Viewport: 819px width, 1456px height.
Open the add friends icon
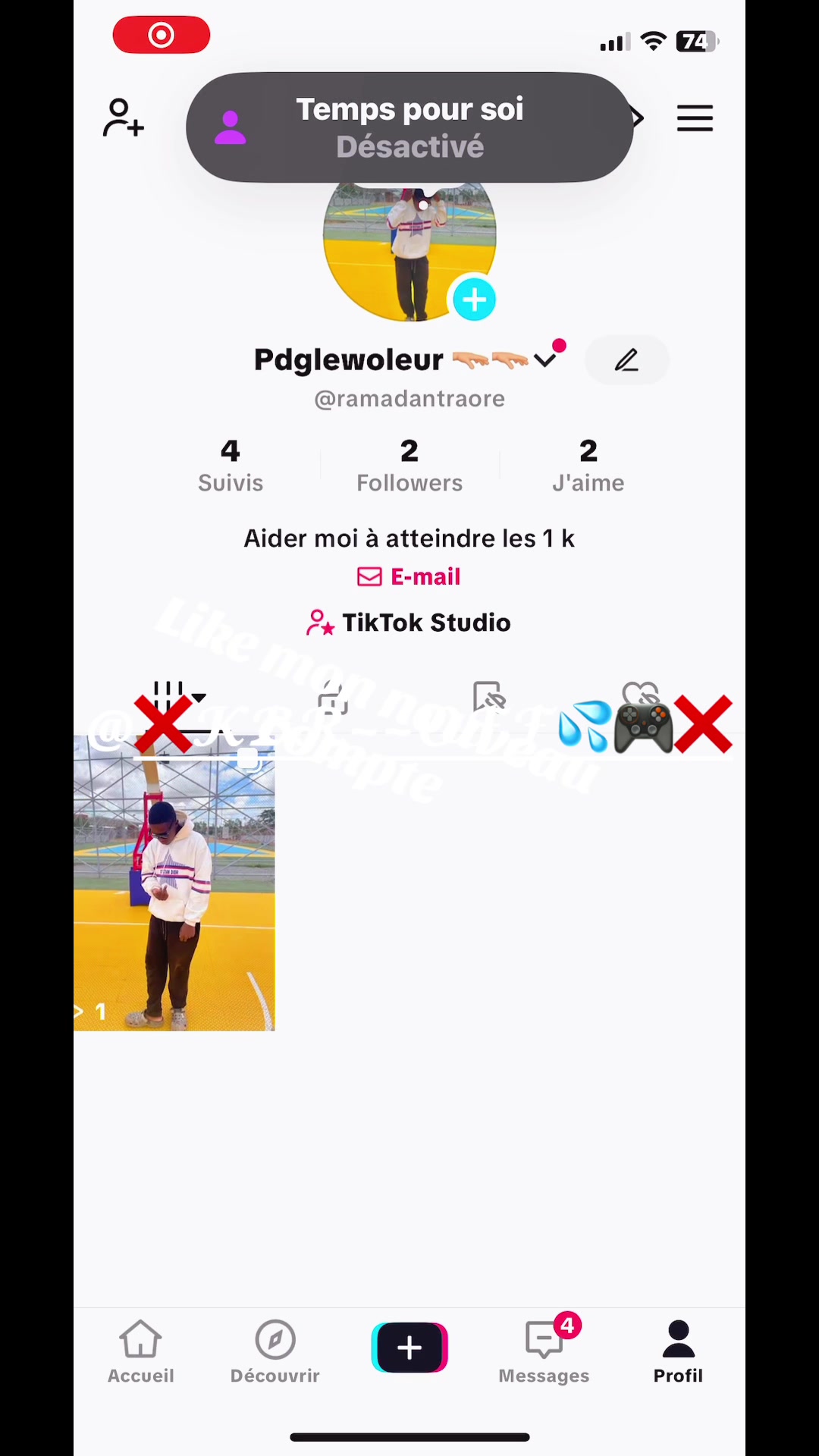click(x=123, y=118)
